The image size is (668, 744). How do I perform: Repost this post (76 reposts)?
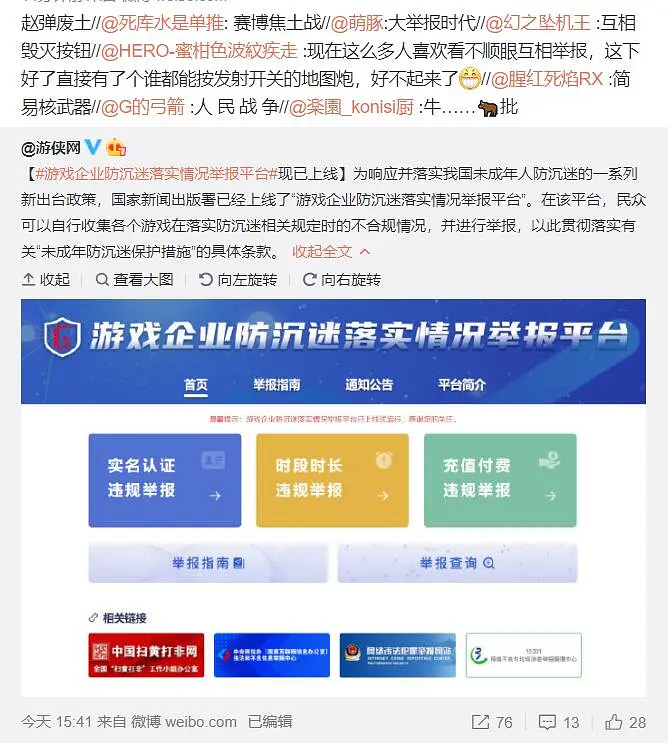[x=492, y=721]
